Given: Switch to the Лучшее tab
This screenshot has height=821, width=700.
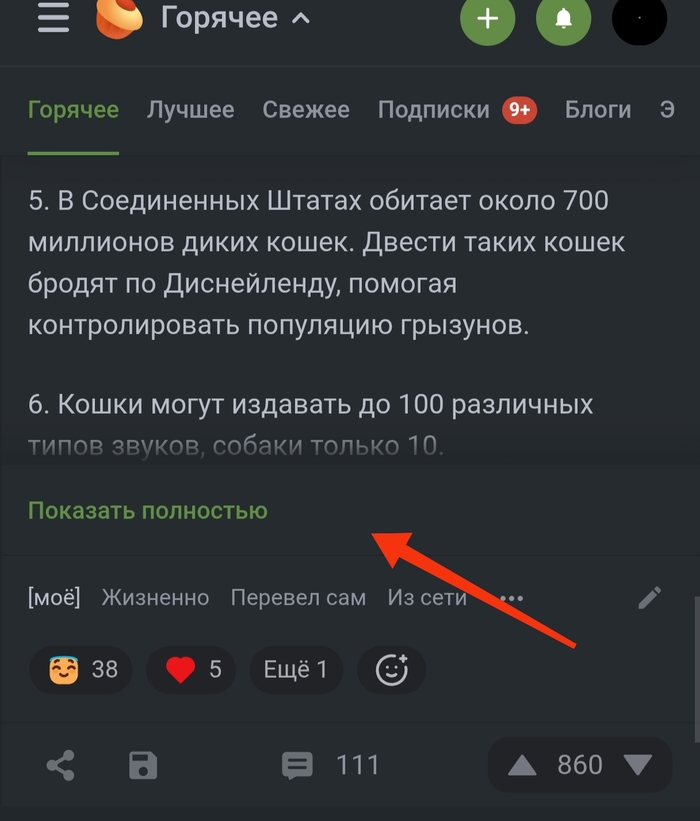Looking at the screenshot, I should tap(190, 110).
